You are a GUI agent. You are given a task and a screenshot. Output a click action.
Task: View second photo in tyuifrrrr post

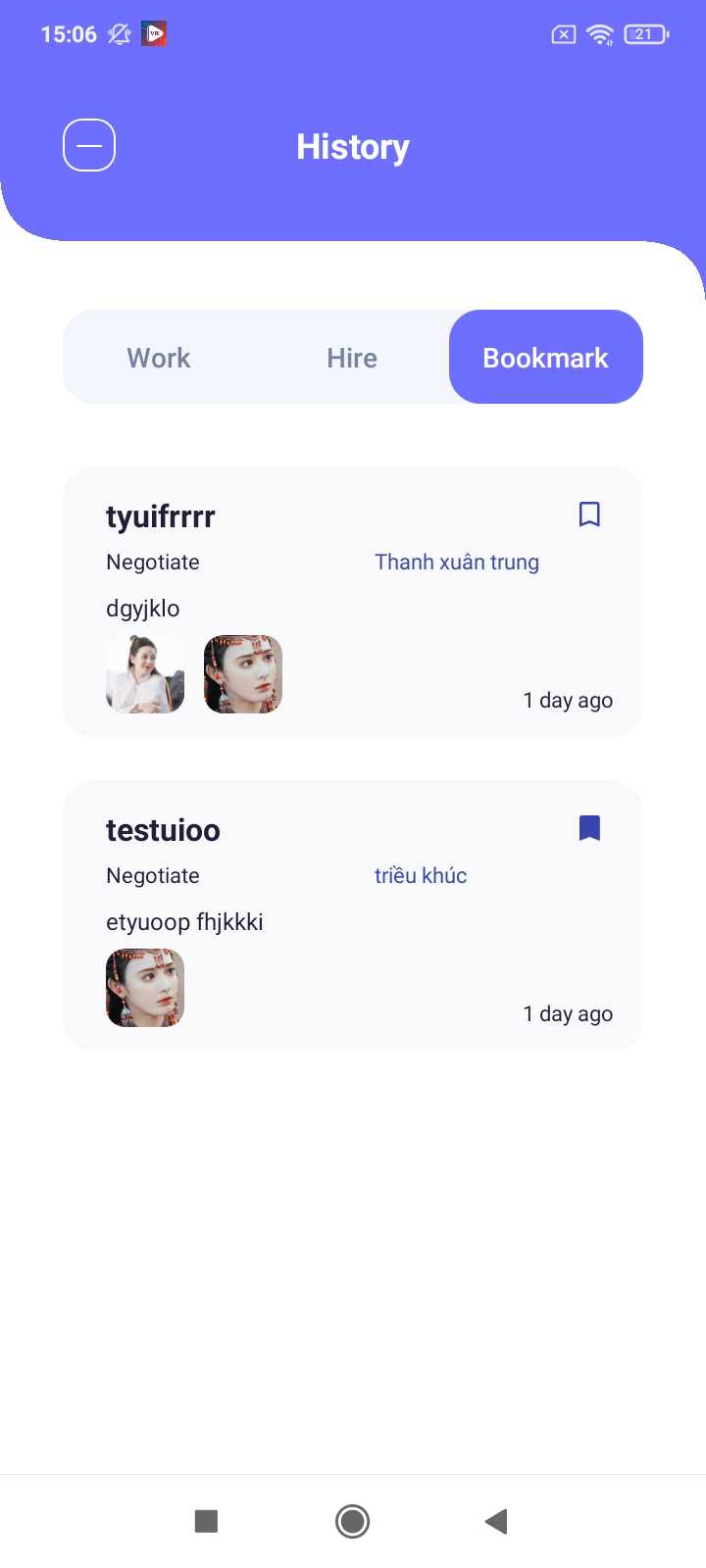(243, 674)
